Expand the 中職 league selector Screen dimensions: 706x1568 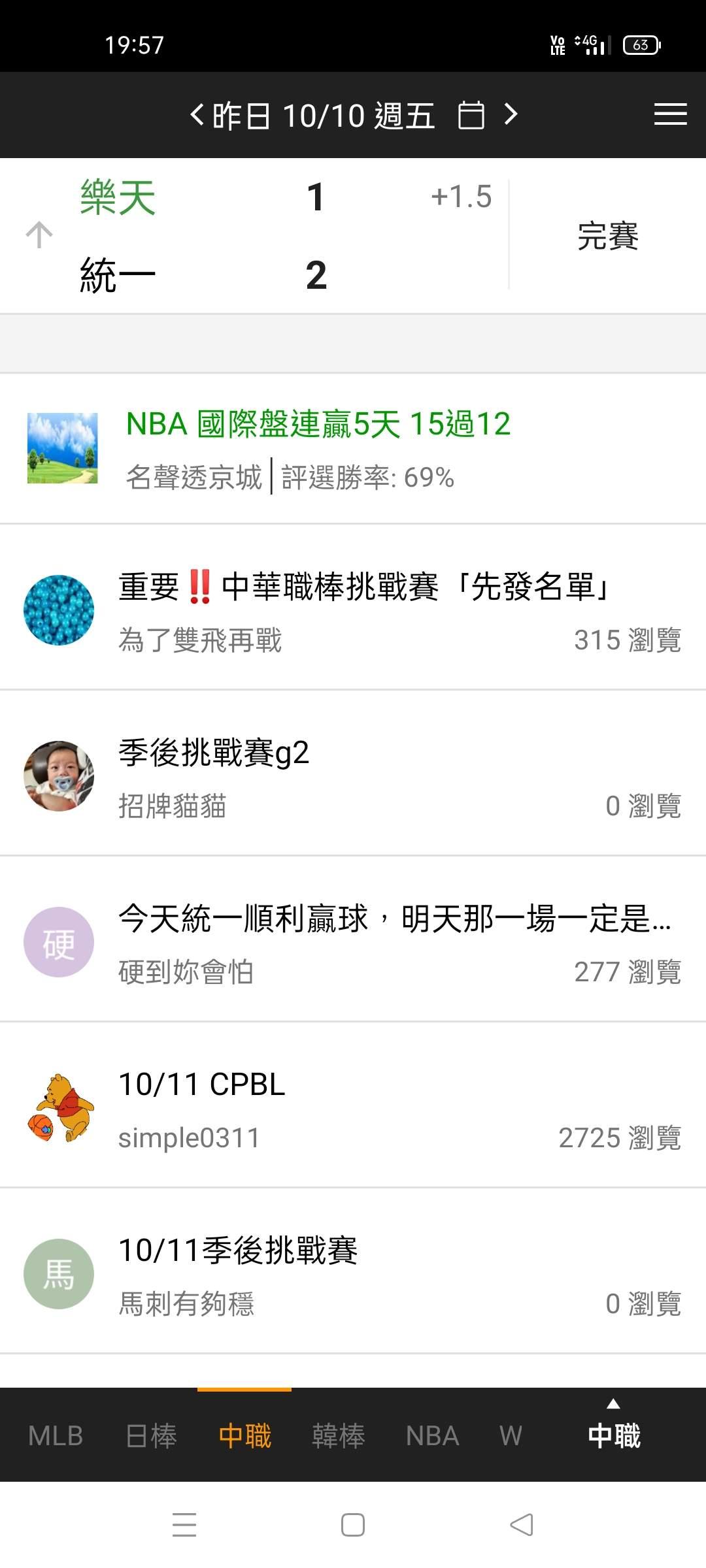tap(613, 1431)
